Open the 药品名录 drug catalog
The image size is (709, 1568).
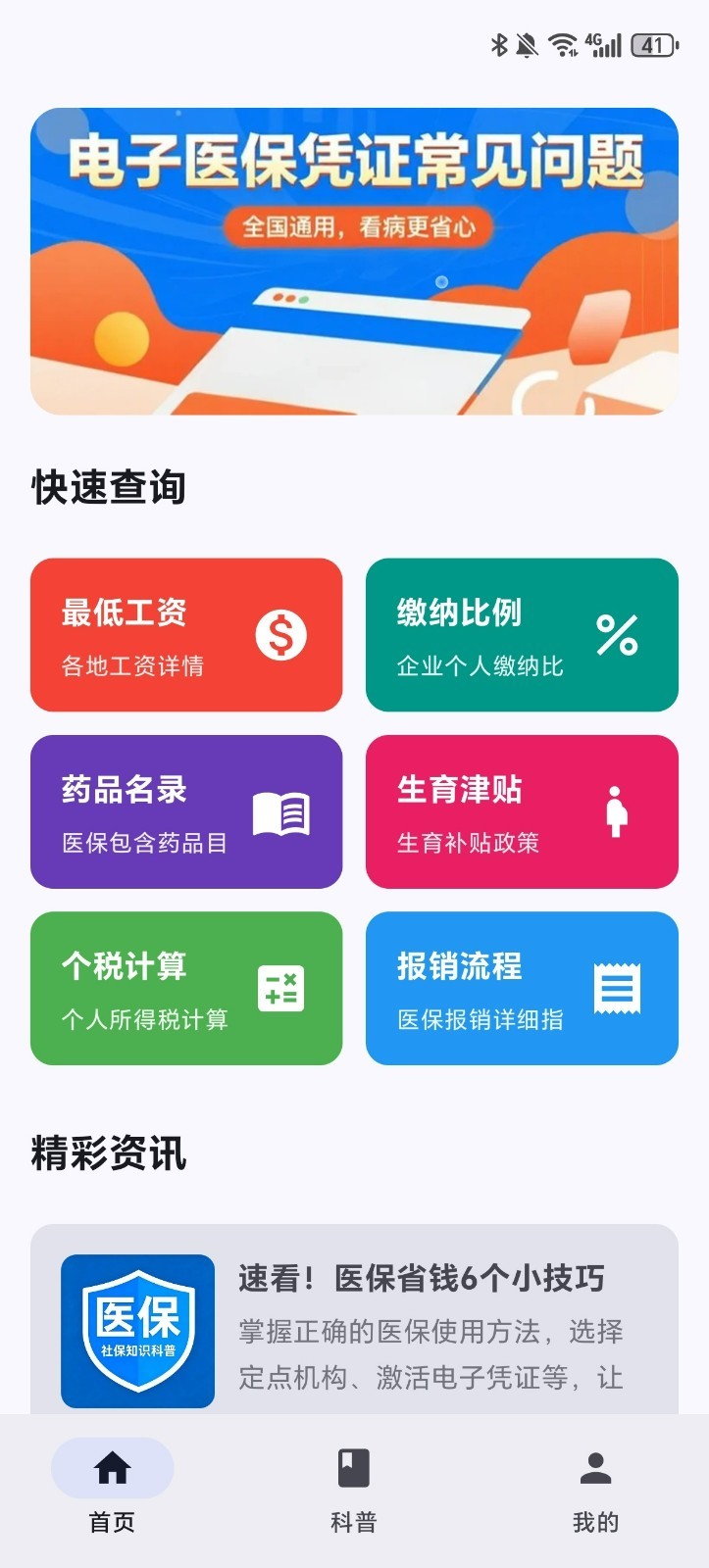(x=186, y=811)
